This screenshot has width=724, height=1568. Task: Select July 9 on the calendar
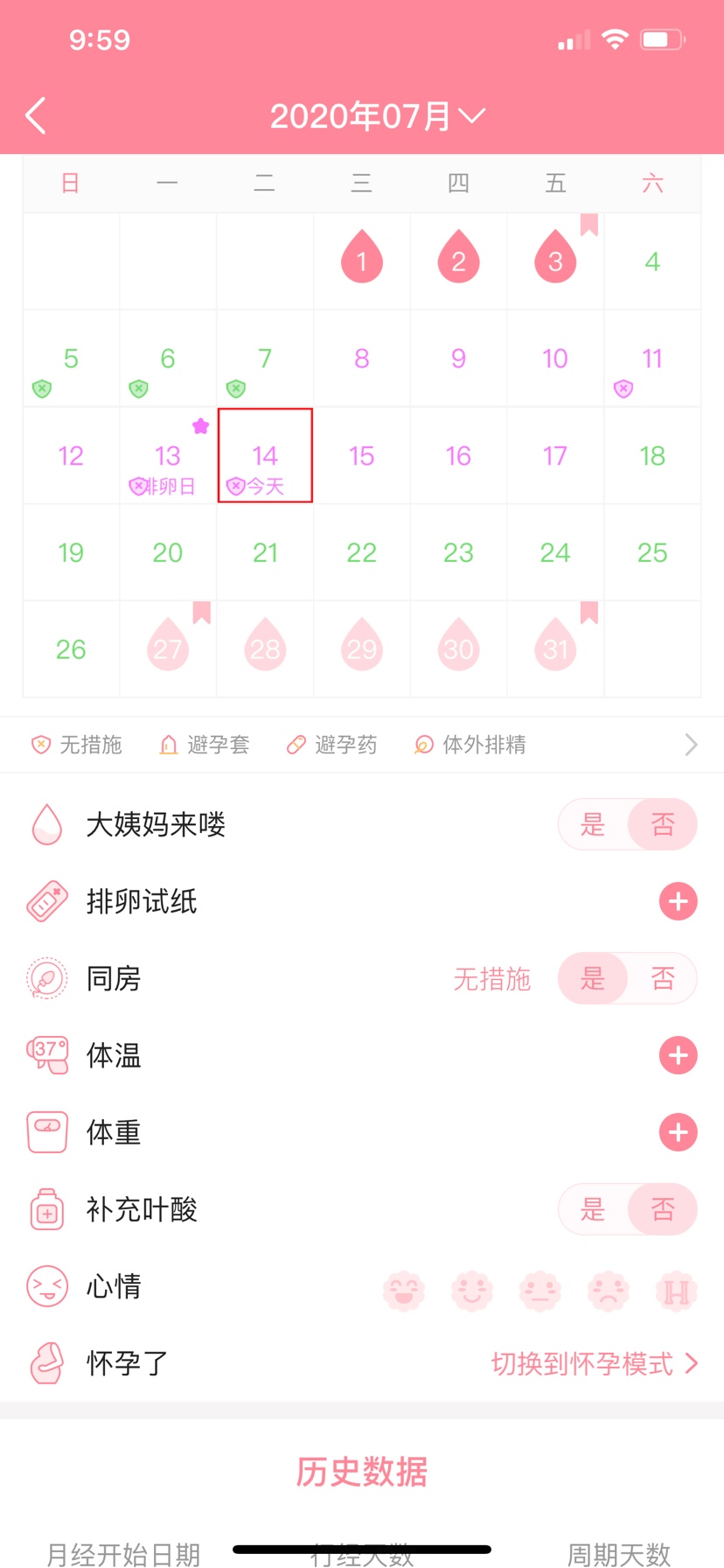click(458, 359)
